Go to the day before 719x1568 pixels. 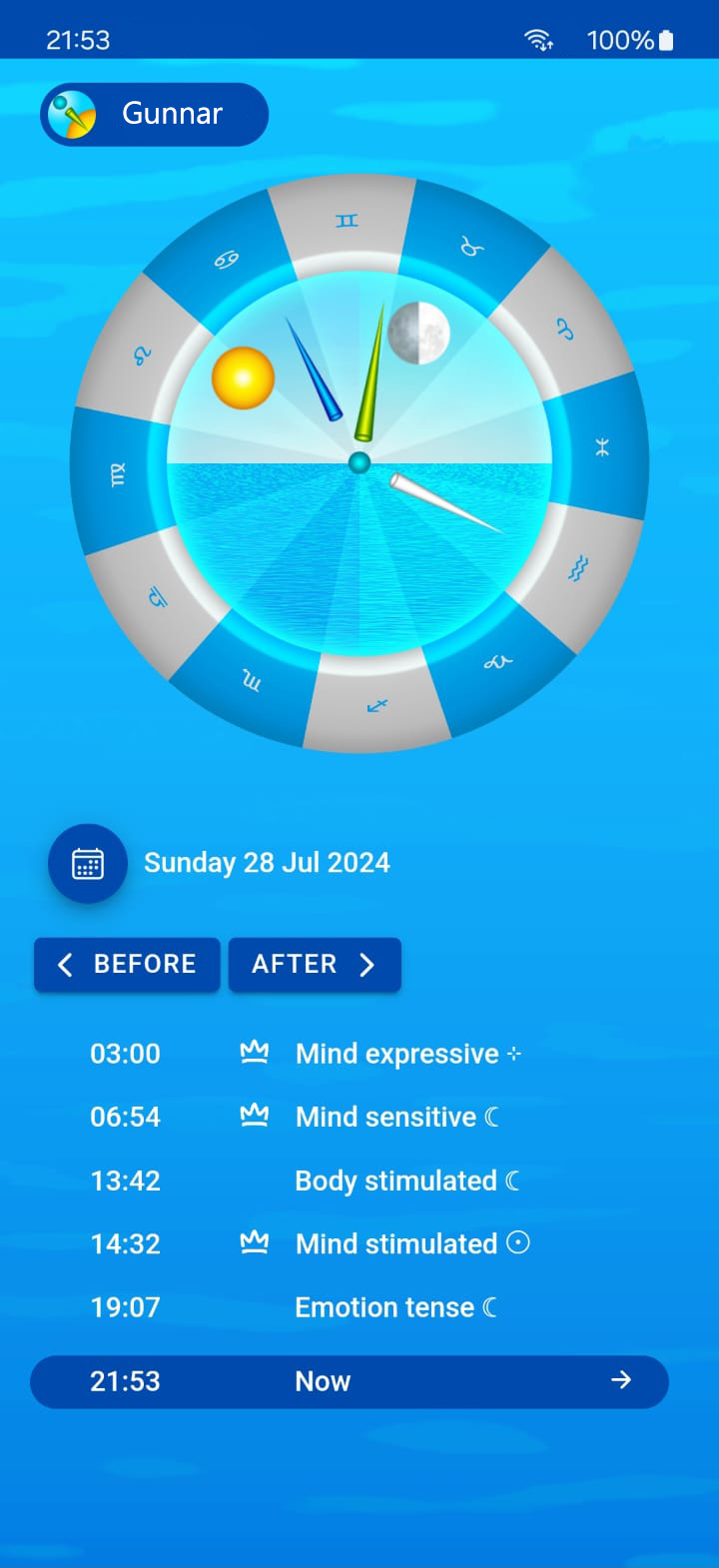[127, 965]
